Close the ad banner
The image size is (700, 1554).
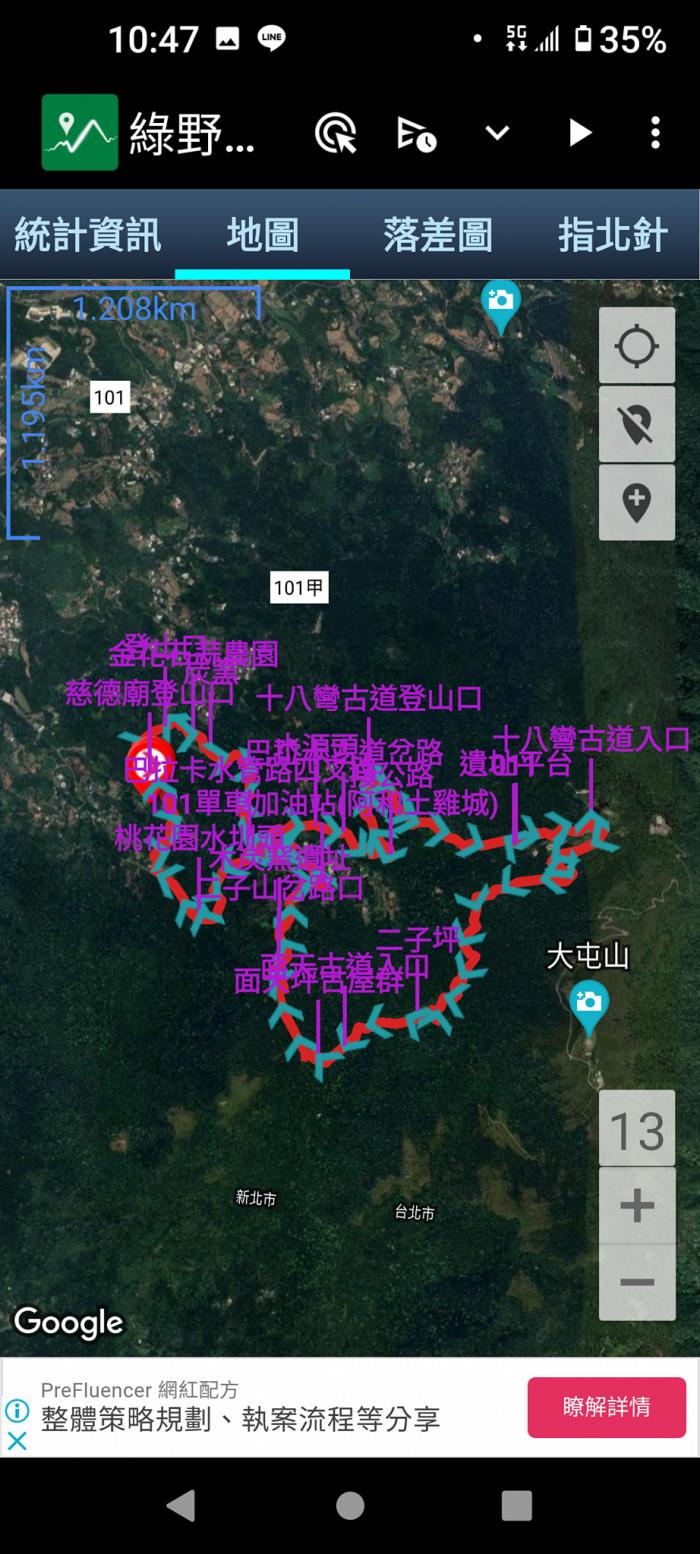(17, 1441)
